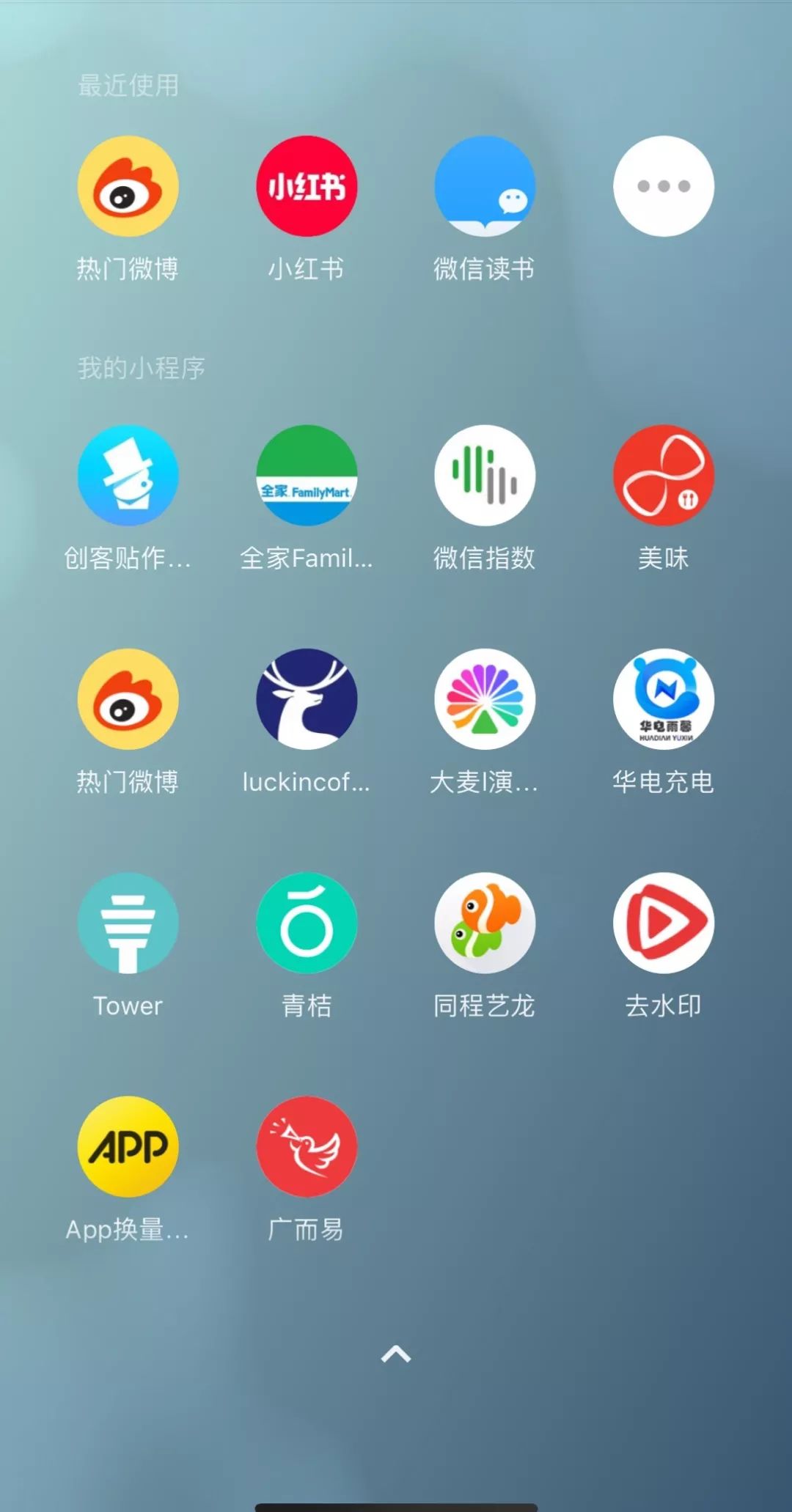Viewport: 792px width, 1512px height.
Task: Open the 全家FamilyMart mini program
Action: pyautogui.click(x=306, y=476)
